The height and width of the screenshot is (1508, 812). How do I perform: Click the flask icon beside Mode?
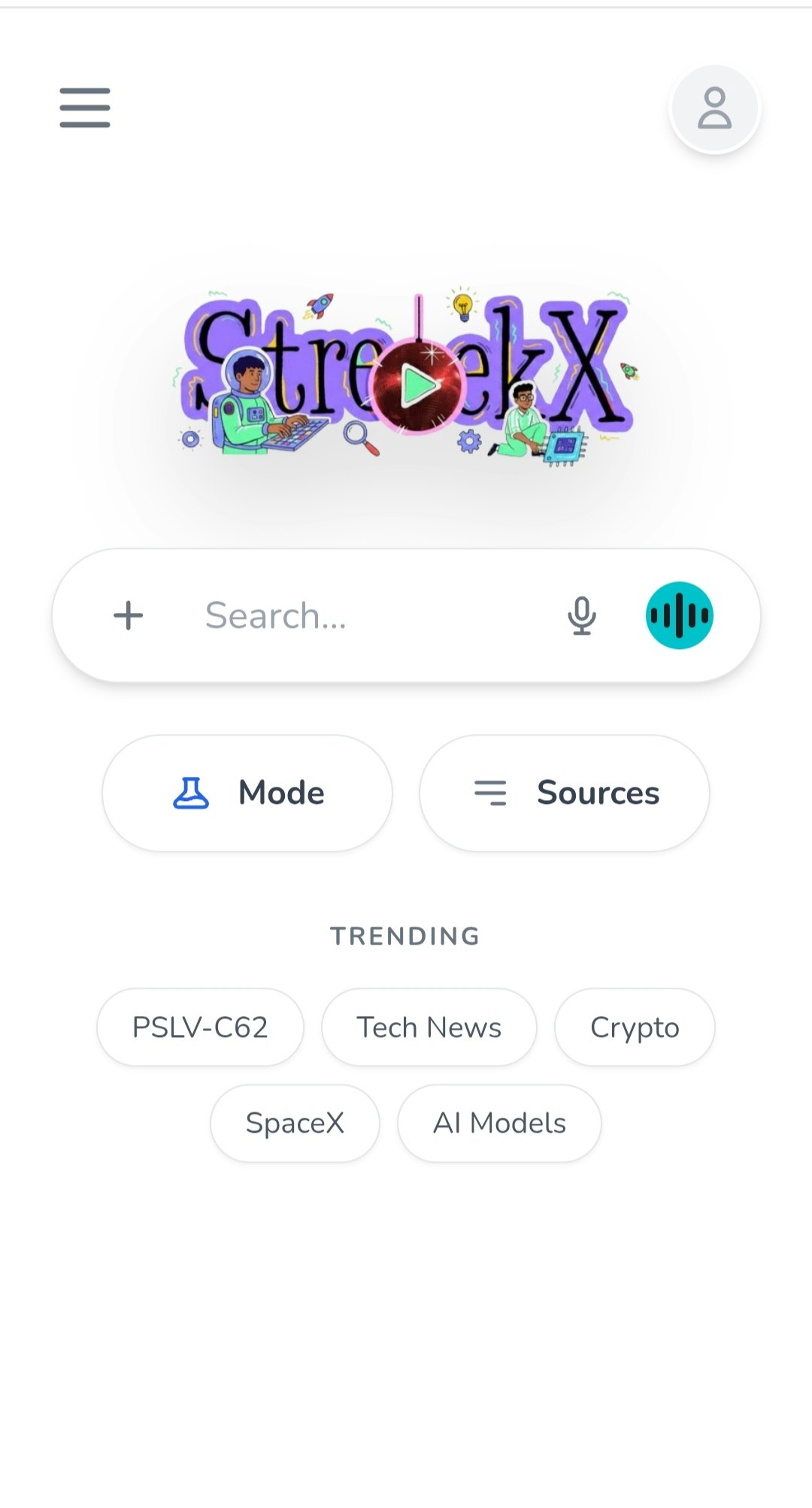point(192,792)
